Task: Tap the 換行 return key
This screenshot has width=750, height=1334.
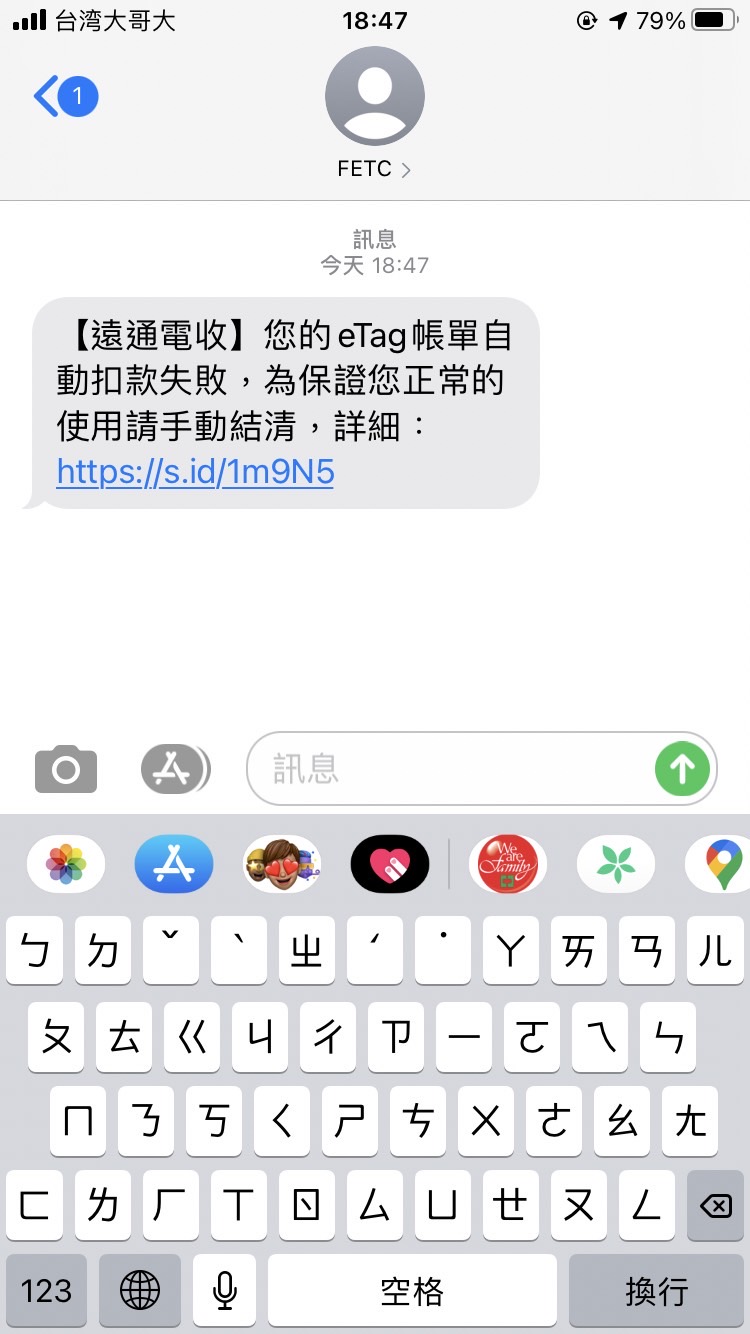Action: pos(657,1290)
